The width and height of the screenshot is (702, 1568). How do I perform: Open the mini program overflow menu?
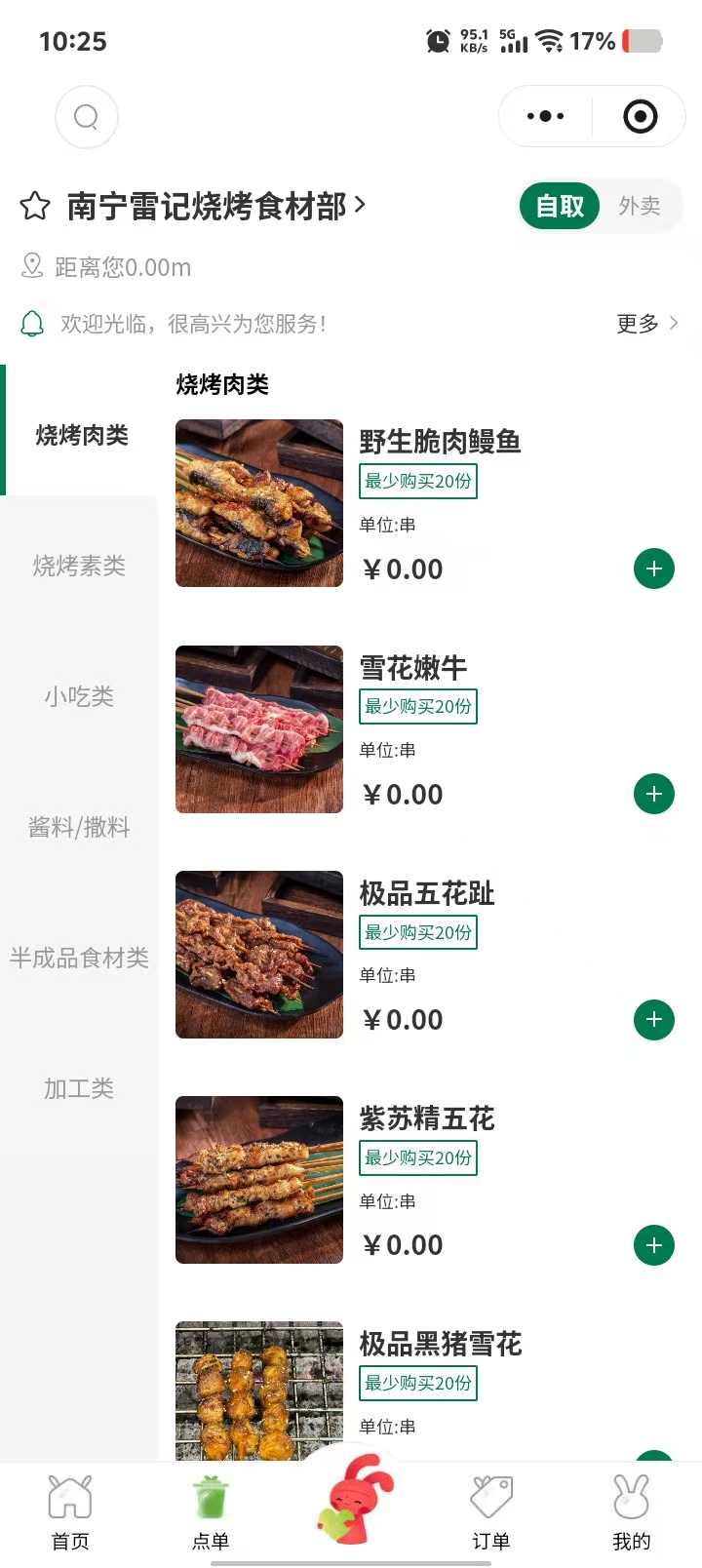[x=545, y=117]
